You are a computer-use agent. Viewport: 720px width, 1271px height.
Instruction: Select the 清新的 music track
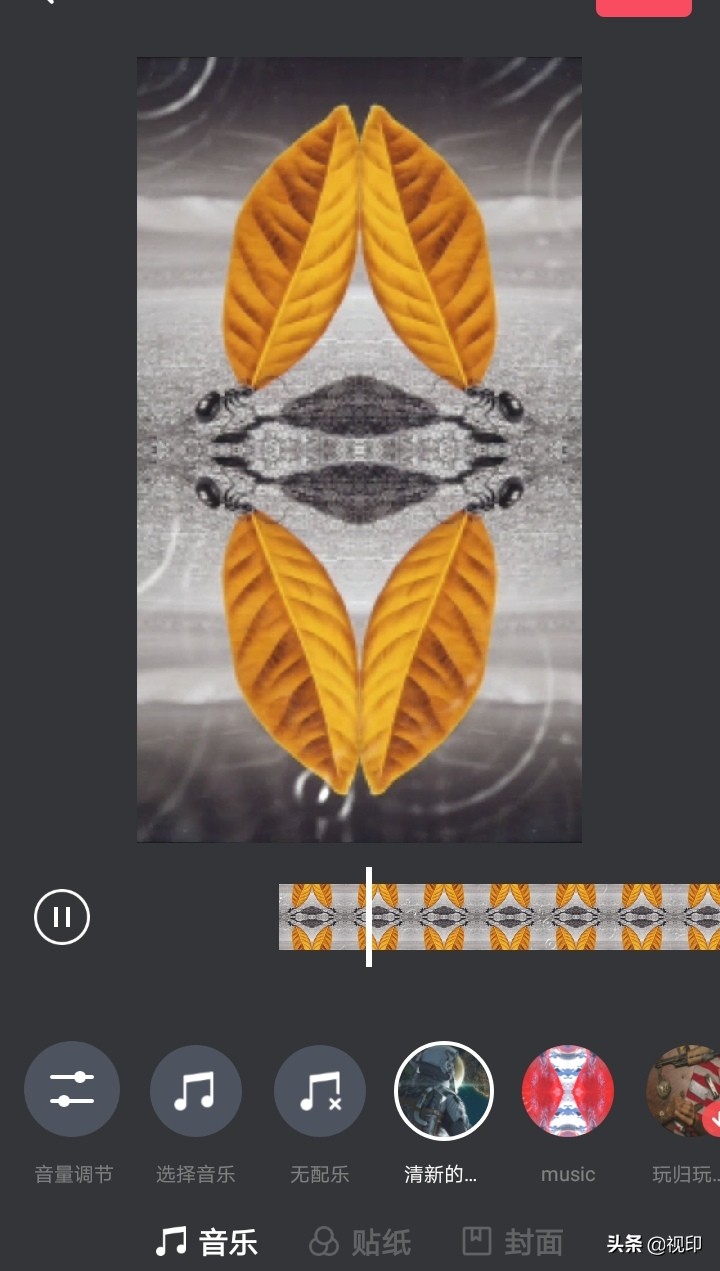click(x=444, y=1091)
